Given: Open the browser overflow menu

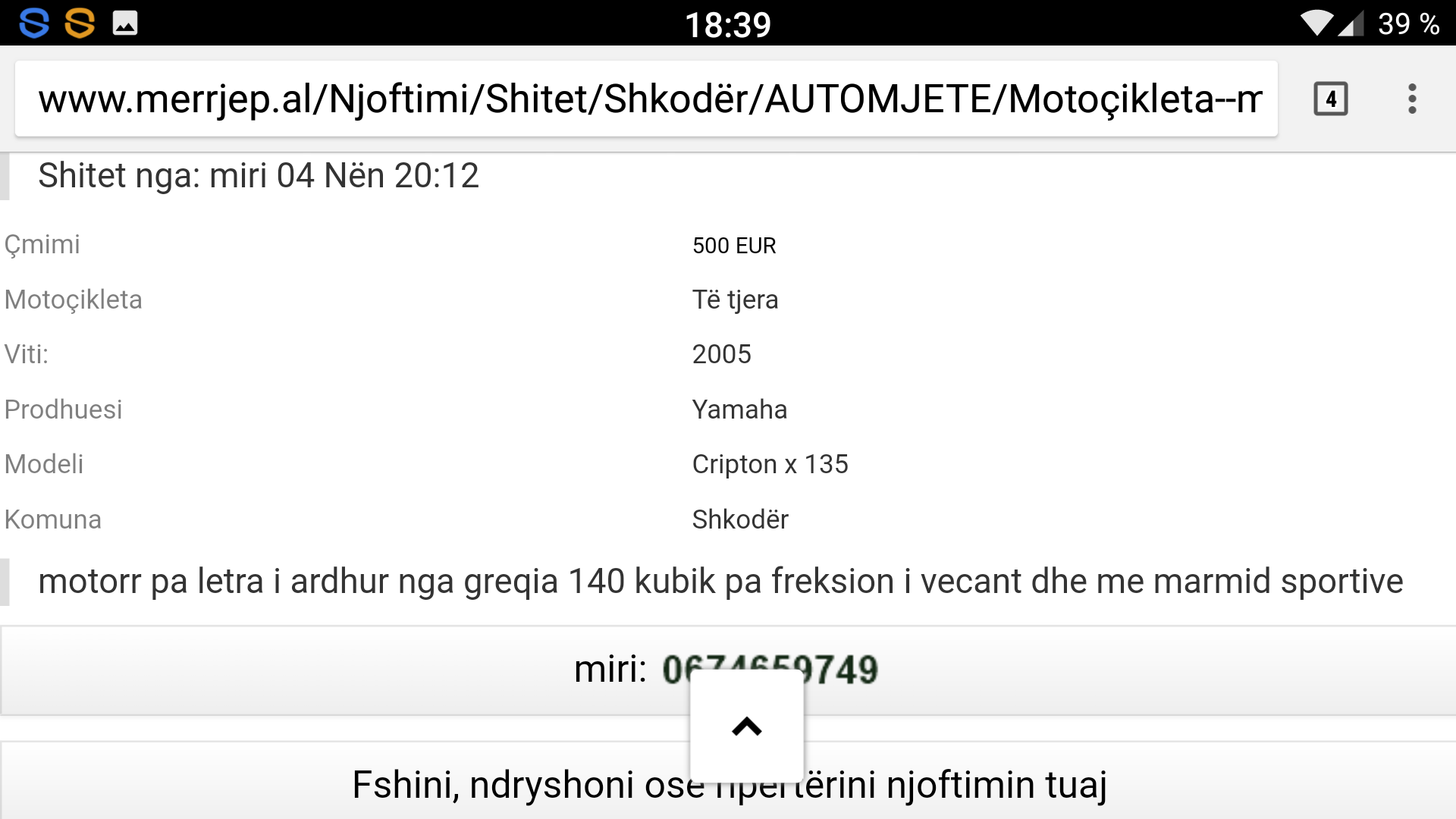Looking at the screenshot, I should coord(1411,99).
